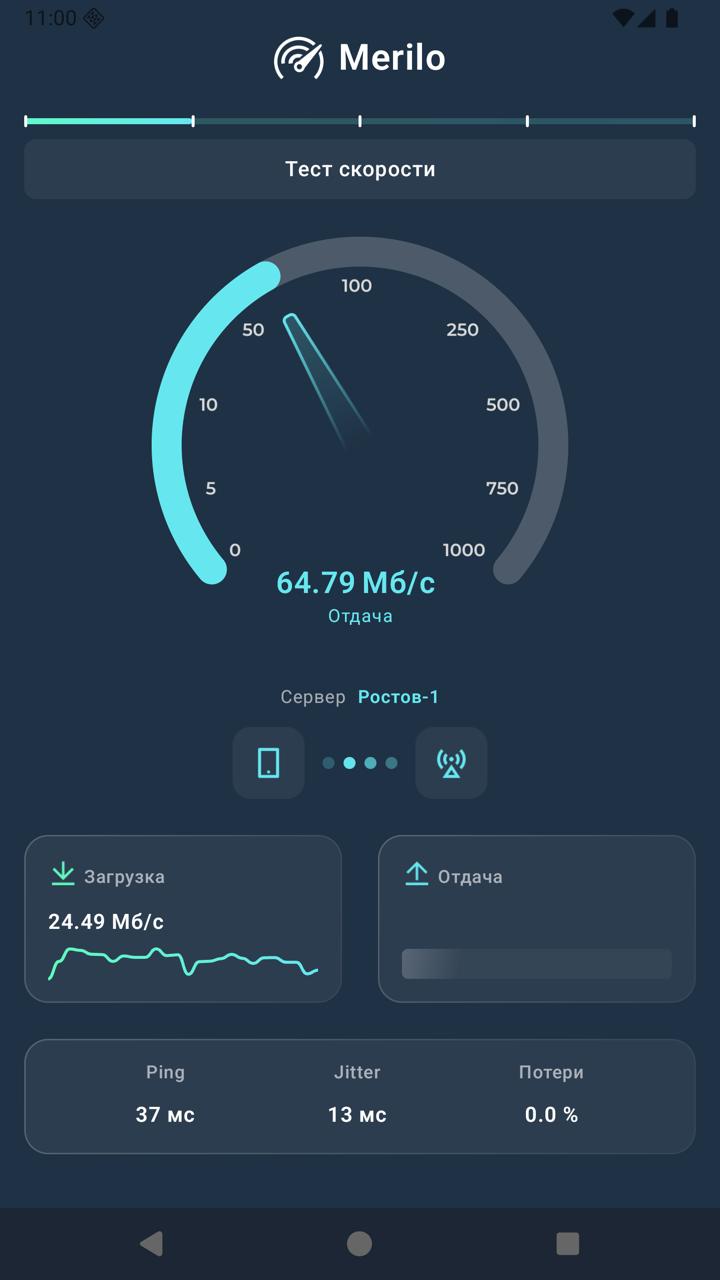Change the server Ростов-1
The height and width of the screenshot is (1280, 720).
click(x=398, y=697)
